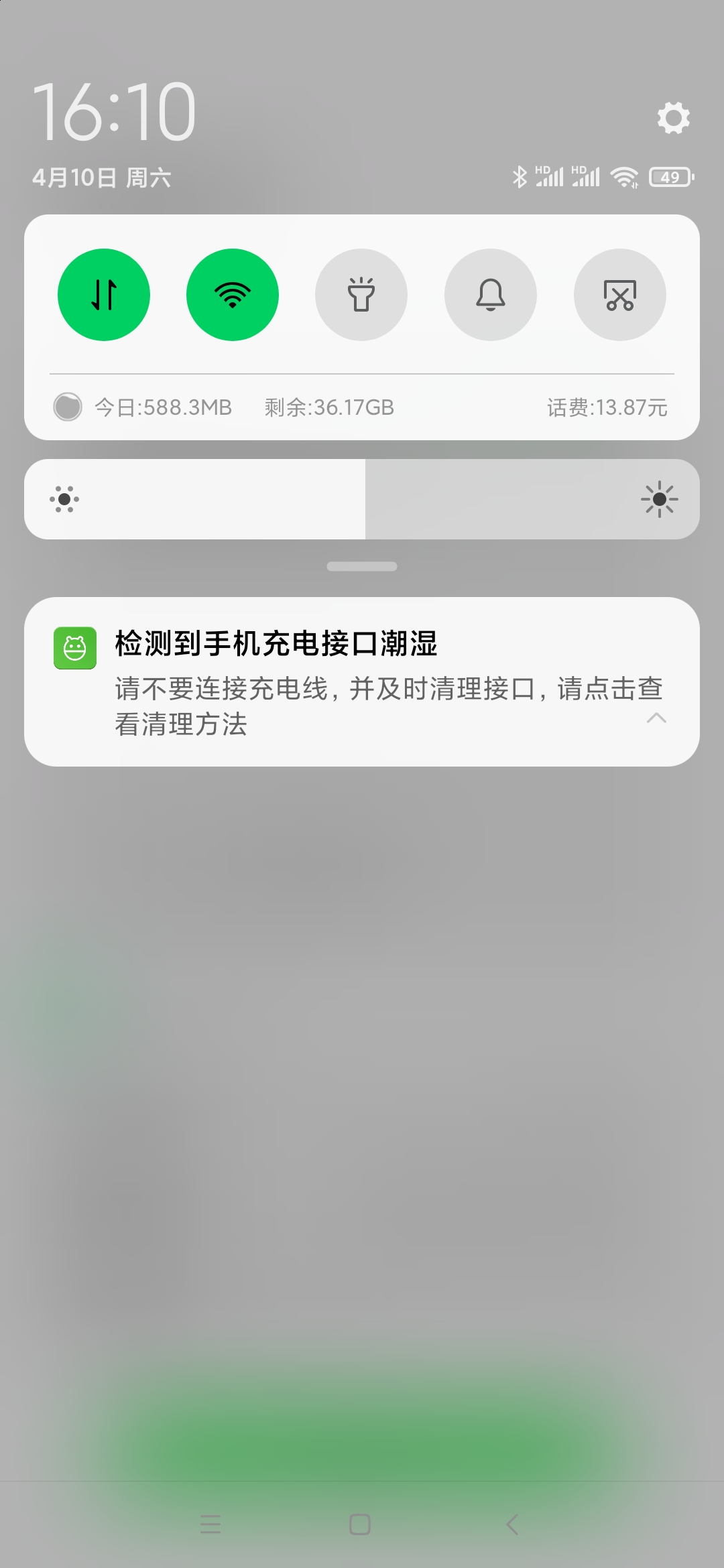Expand quick settings with the handle bar
Screen dimensions: 724x1568
(362, 566)
